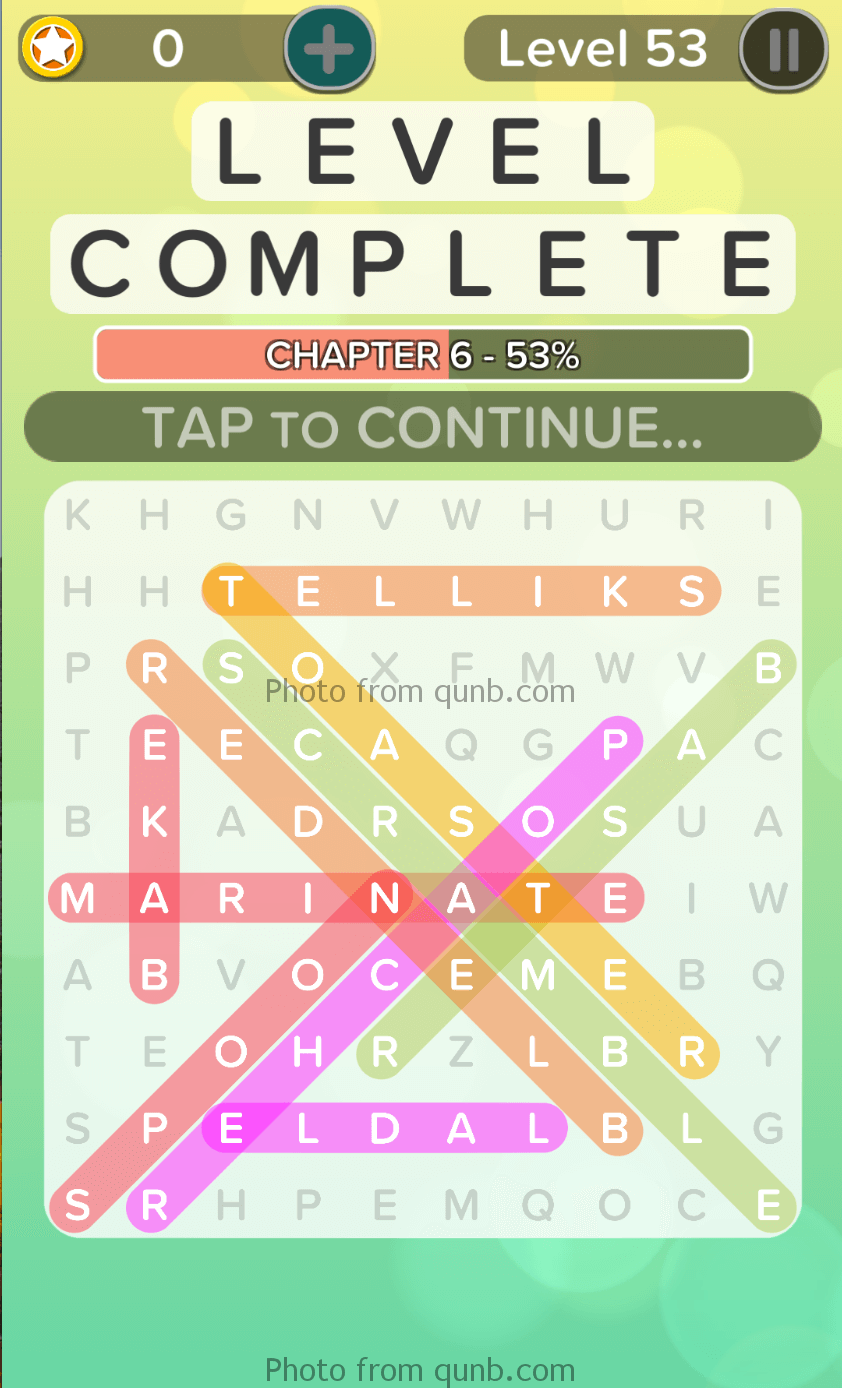Pause the game
The height and width of the screenshot is (1388, 842).
(x=783, y=49)
